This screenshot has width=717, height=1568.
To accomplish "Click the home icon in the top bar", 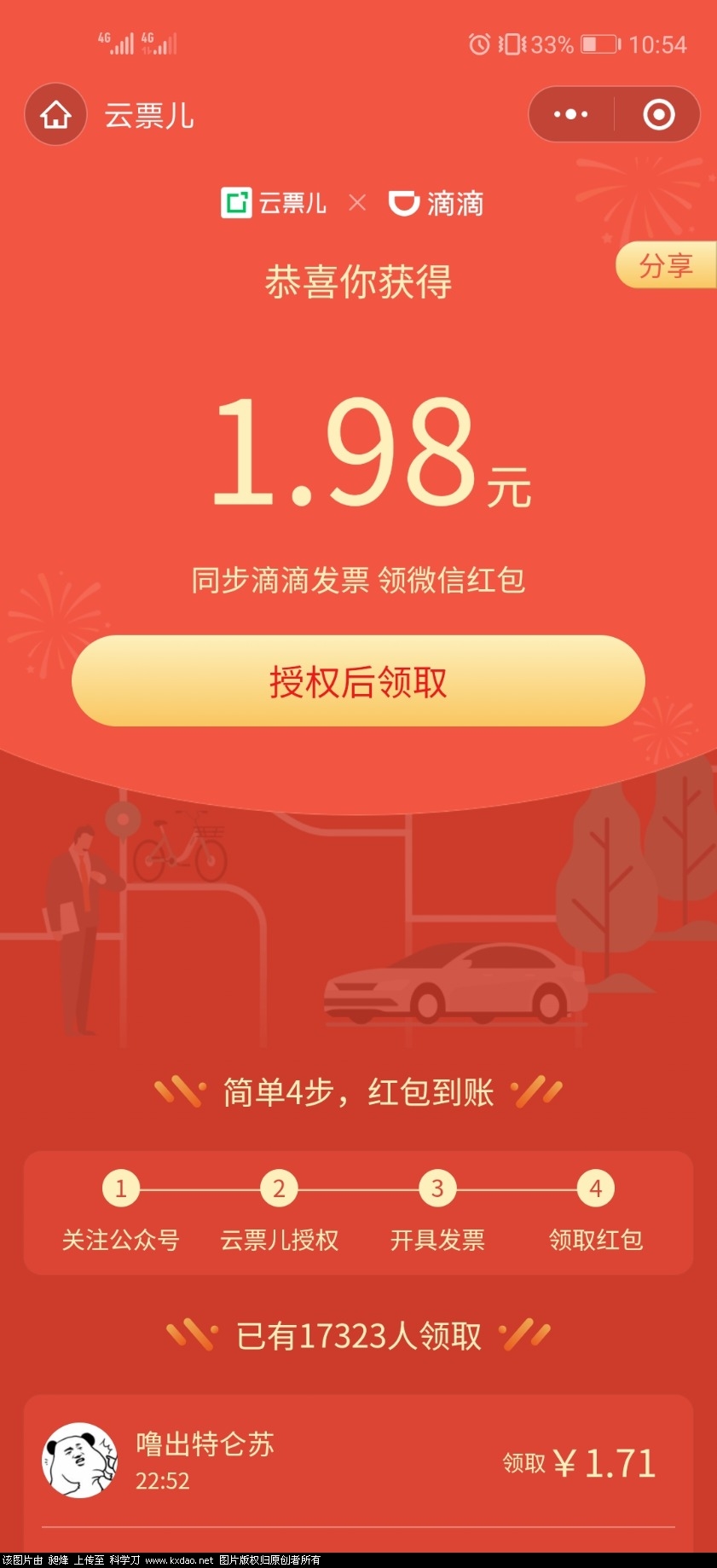I will click(55, 114).
